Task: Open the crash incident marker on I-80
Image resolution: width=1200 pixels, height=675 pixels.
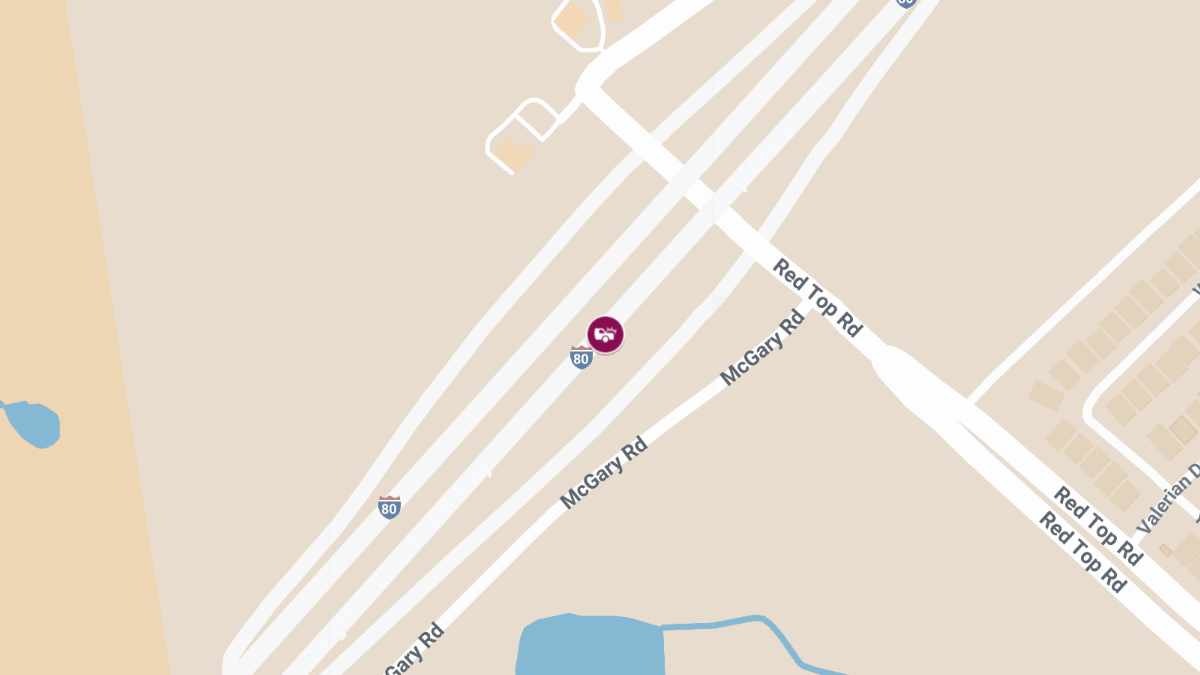Action: coord(605,334)
